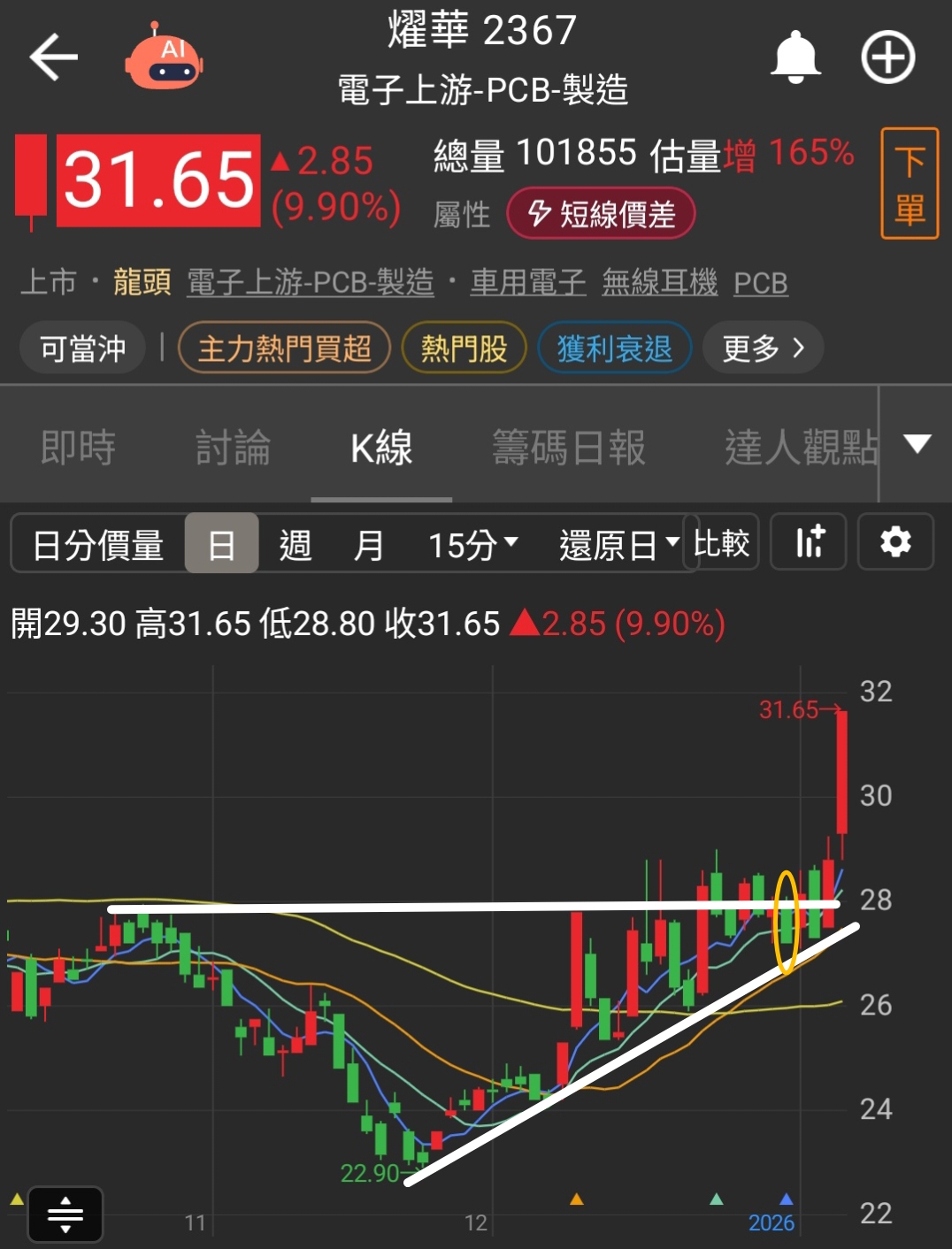Go back with the arrow icon
Screen dimensions: 952x1249
click(x=53, y=57)
